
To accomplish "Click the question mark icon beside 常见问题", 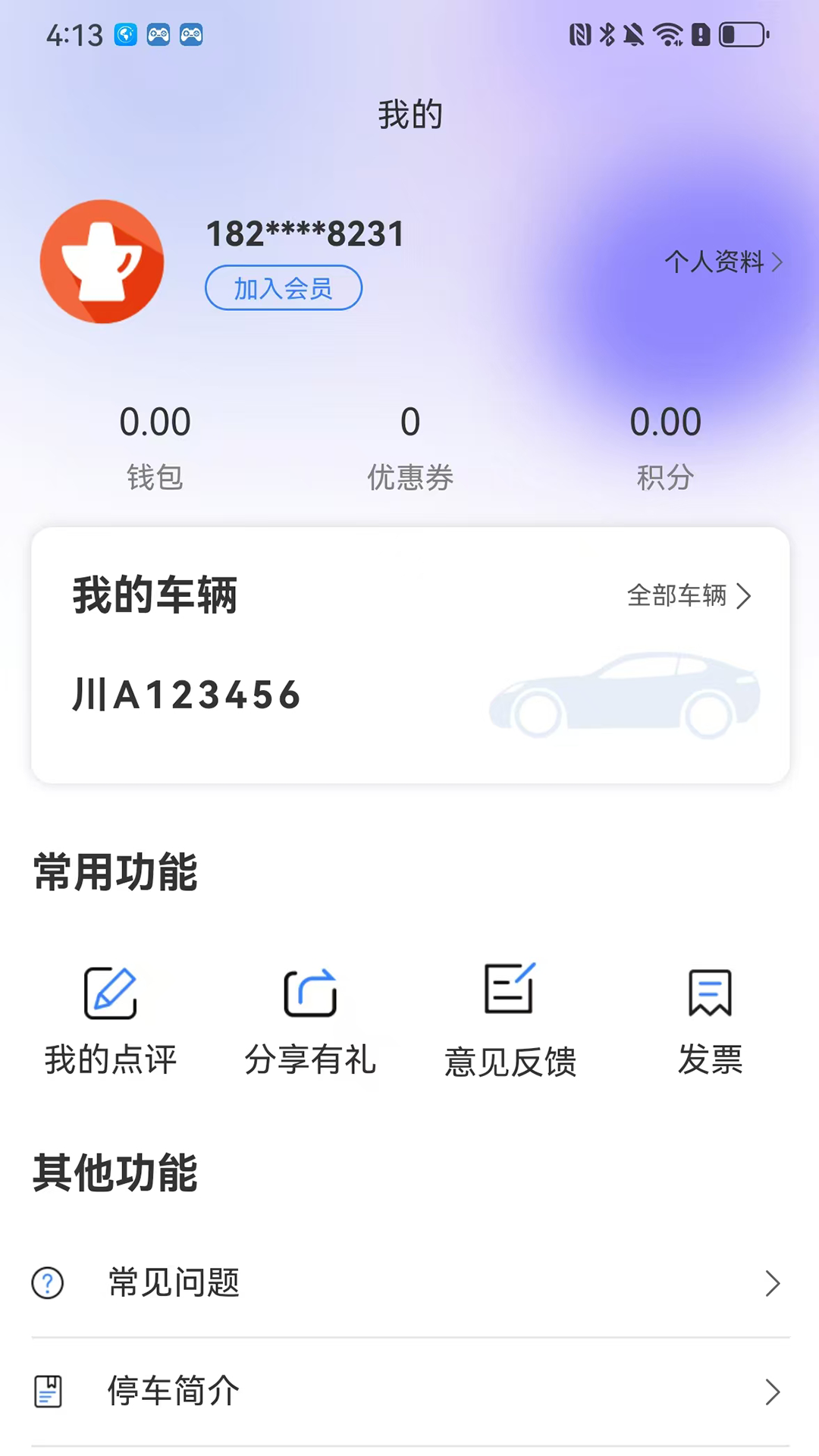I will (47, 1284).
